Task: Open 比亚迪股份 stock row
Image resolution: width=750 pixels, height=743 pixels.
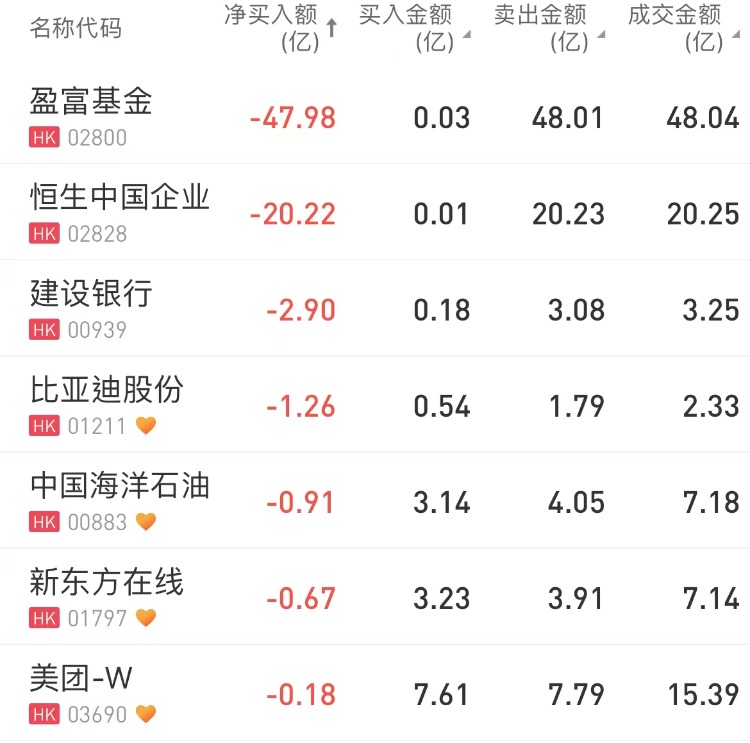Action: [x=107, y=390]
